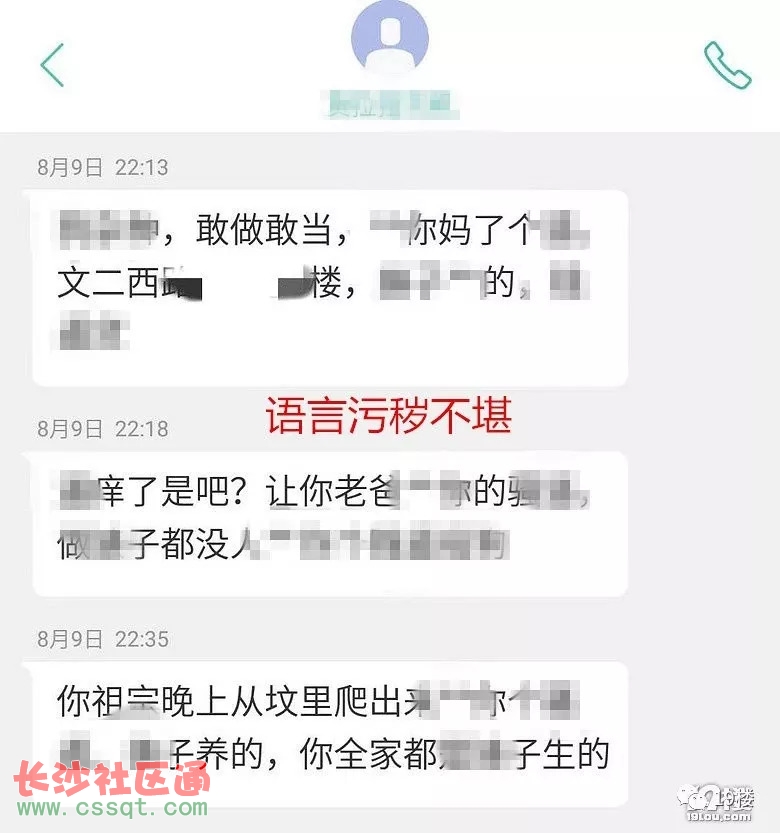Go back to the message list
Image resolution: width=780 pixels, height=833 pixels.
pyautogui.click(x=52, y=65)
